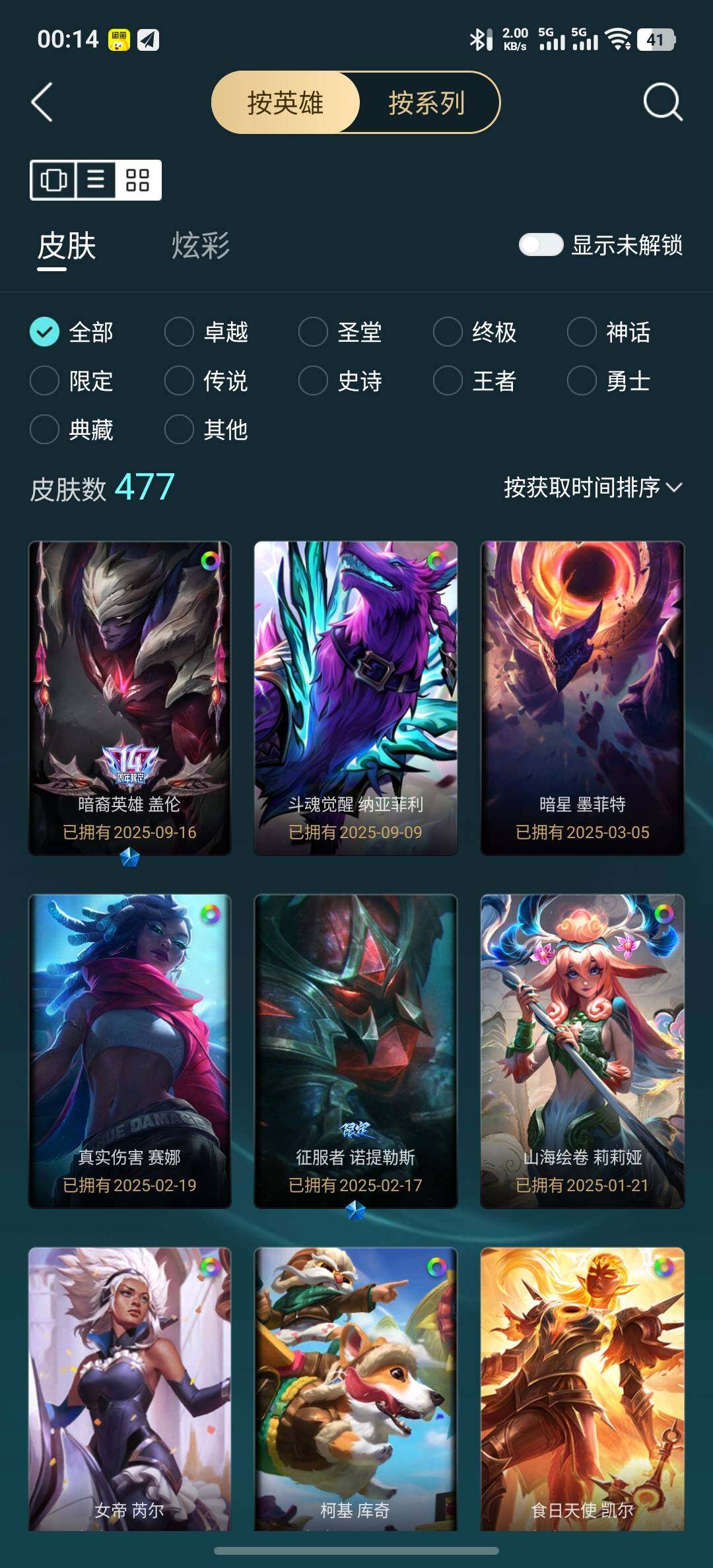713x1568 pixels.
Task: Switch to the list view layout
Action: [96, 180]
